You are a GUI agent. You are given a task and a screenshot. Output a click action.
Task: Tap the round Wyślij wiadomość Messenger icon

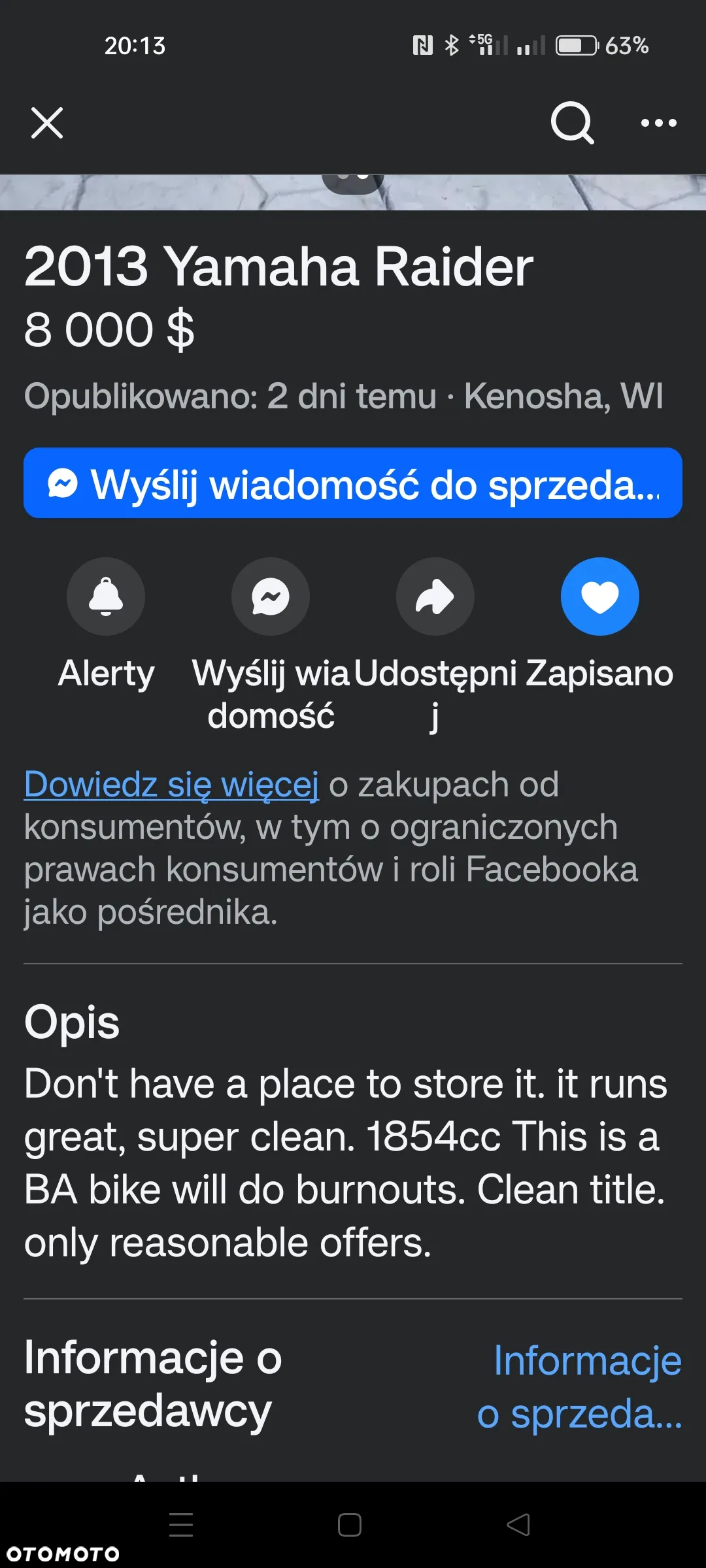[271, 596]
